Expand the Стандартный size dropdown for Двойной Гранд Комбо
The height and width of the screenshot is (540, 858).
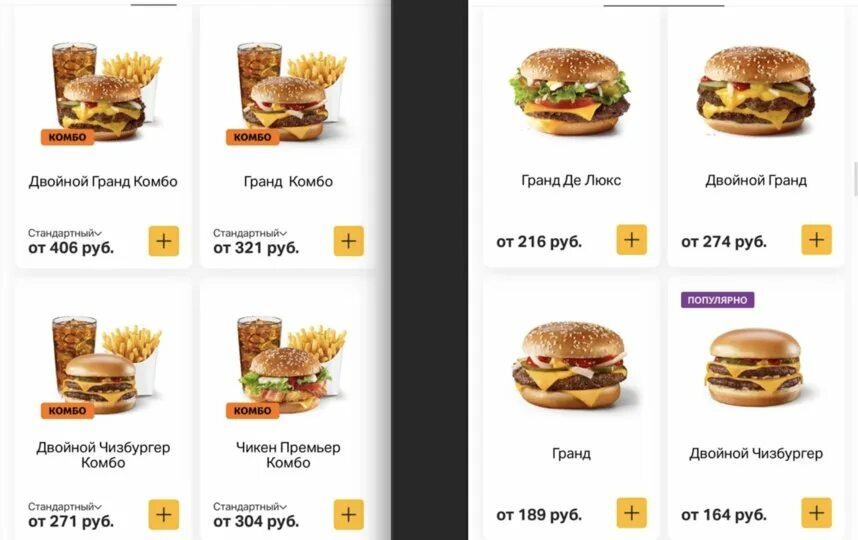[x=64, y=232]
